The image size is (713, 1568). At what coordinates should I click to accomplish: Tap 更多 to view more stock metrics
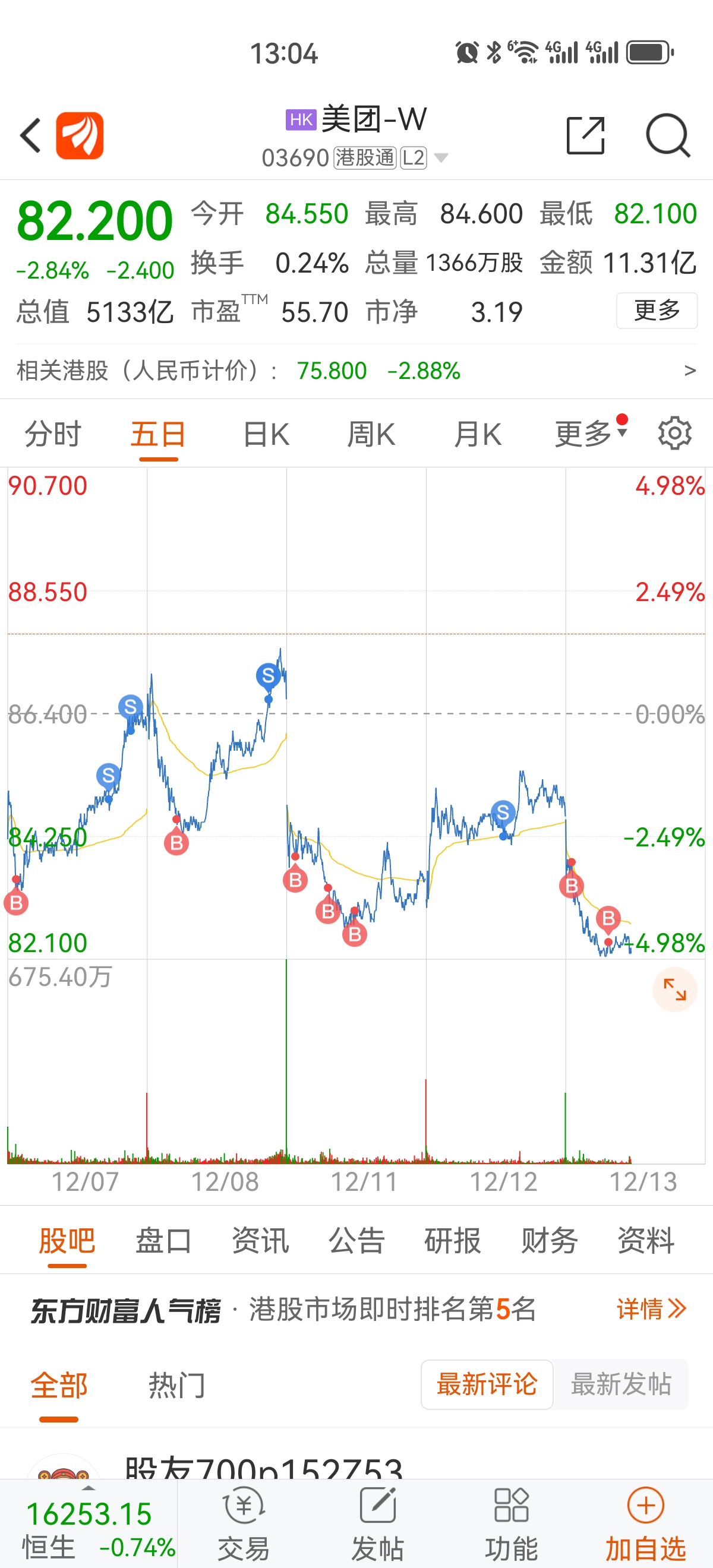click(657, 311)
